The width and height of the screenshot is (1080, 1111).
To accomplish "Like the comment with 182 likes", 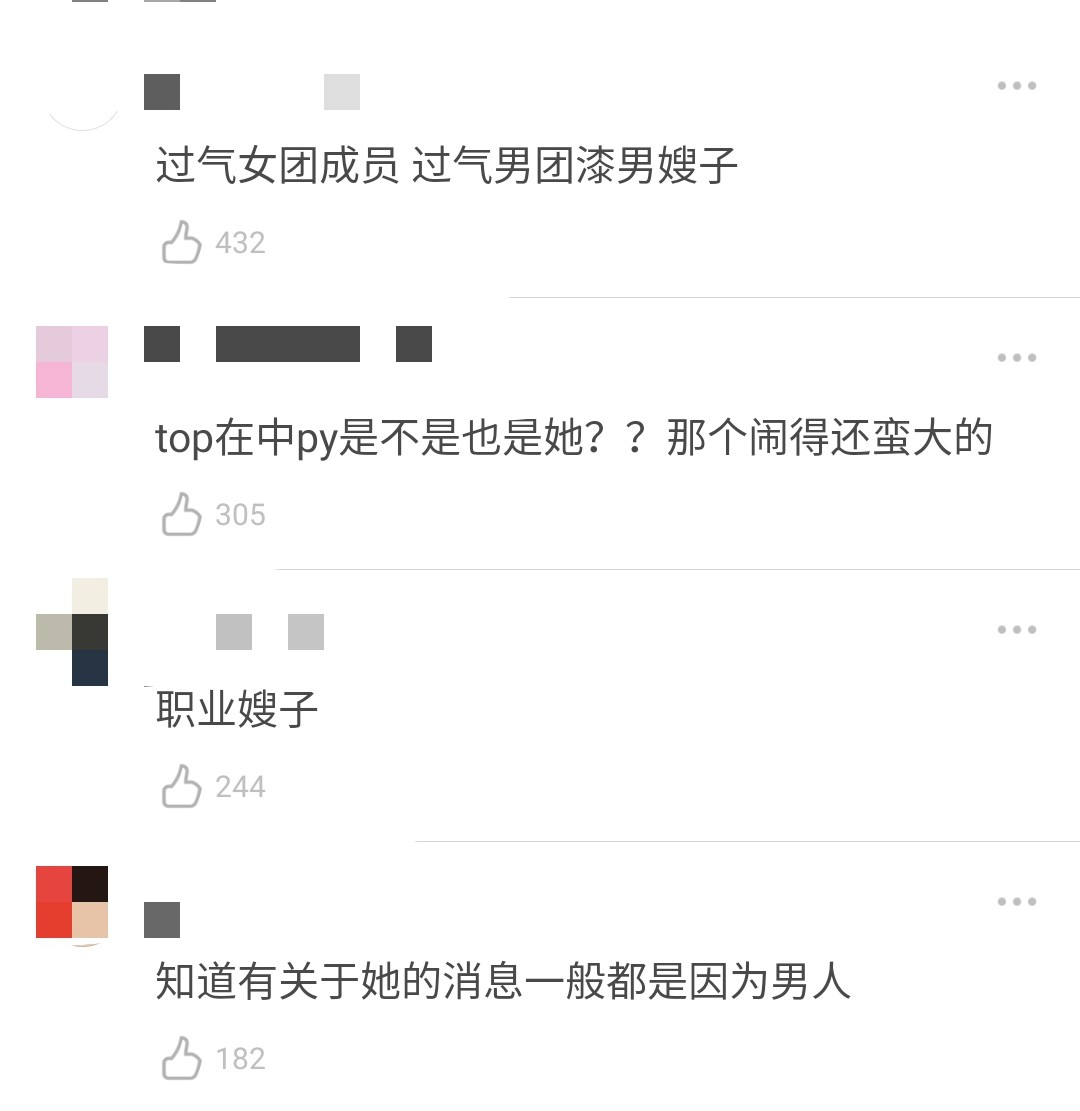I will click(181, 1058).
